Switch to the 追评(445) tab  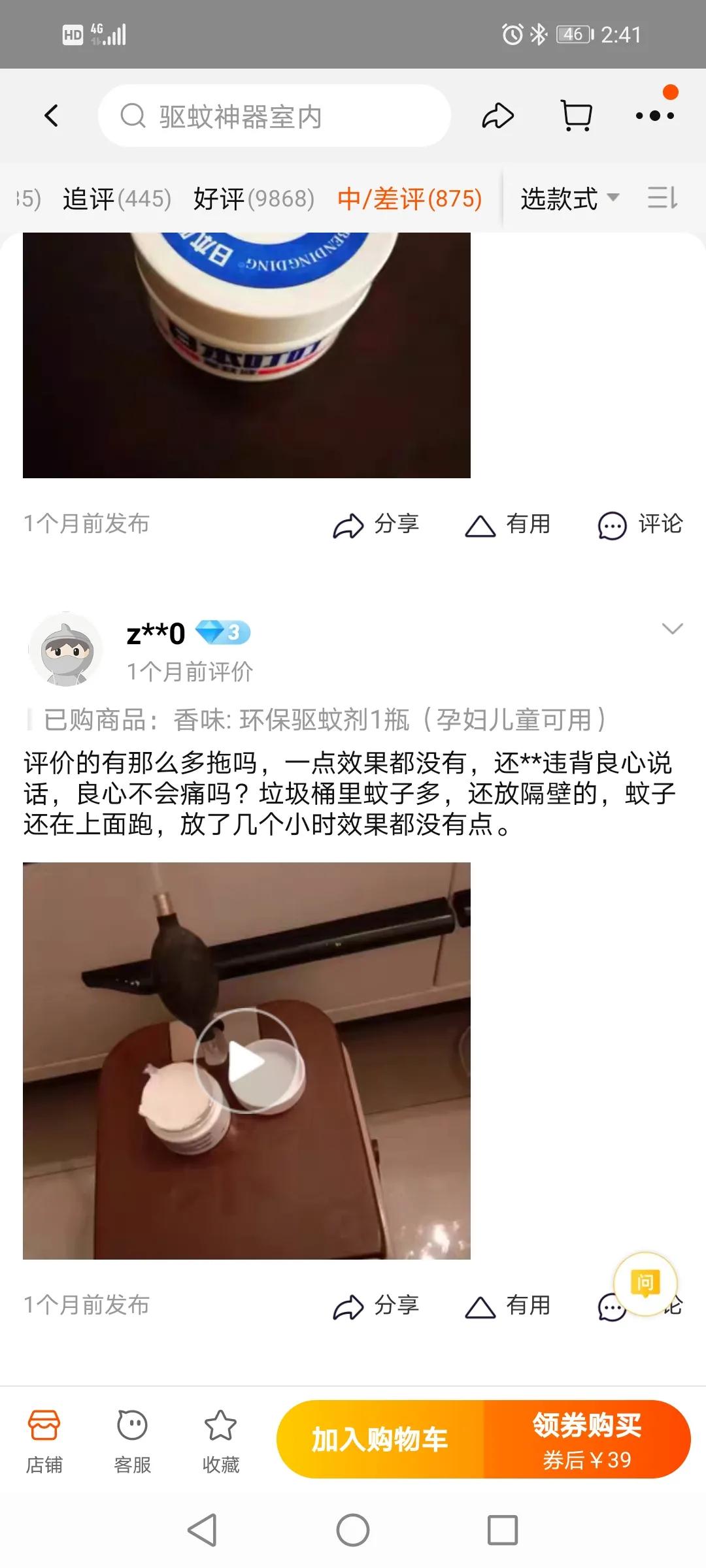click(118, 198)
